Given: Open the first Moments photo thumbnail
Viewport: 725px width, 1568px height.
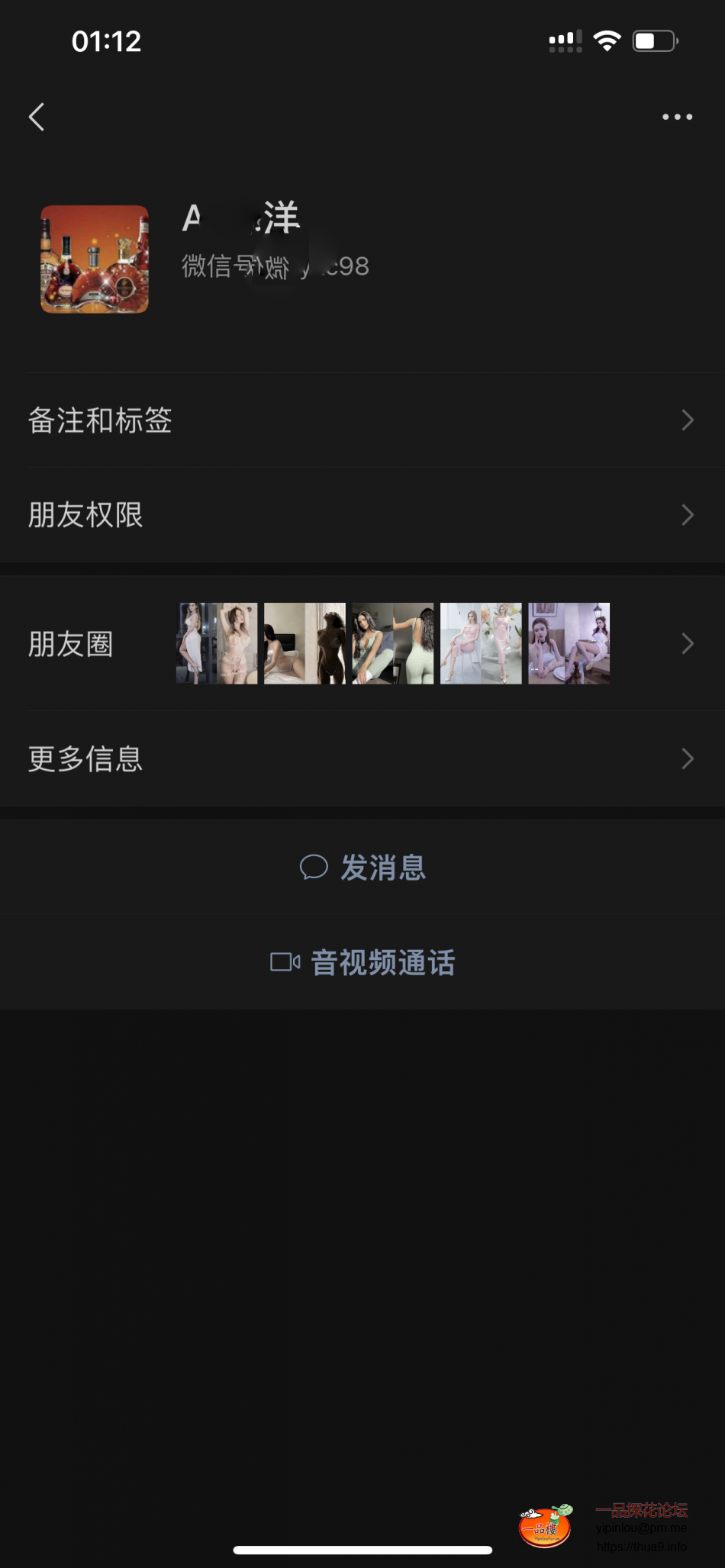Looking at the screenshot, I should click(x=217, y=643).
